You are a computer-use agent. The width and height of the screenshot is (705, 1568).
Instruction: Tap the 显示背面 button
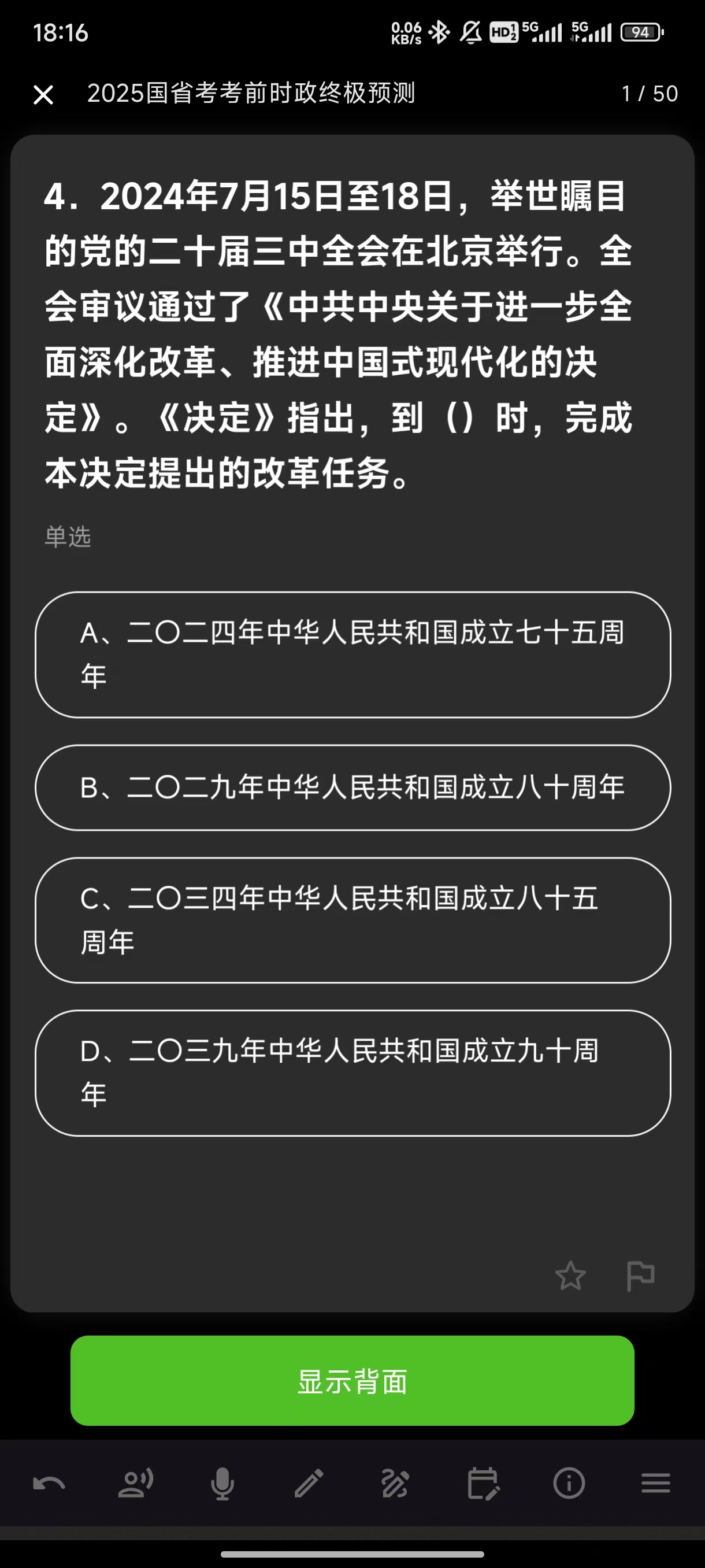click(x=352, y=1381)
